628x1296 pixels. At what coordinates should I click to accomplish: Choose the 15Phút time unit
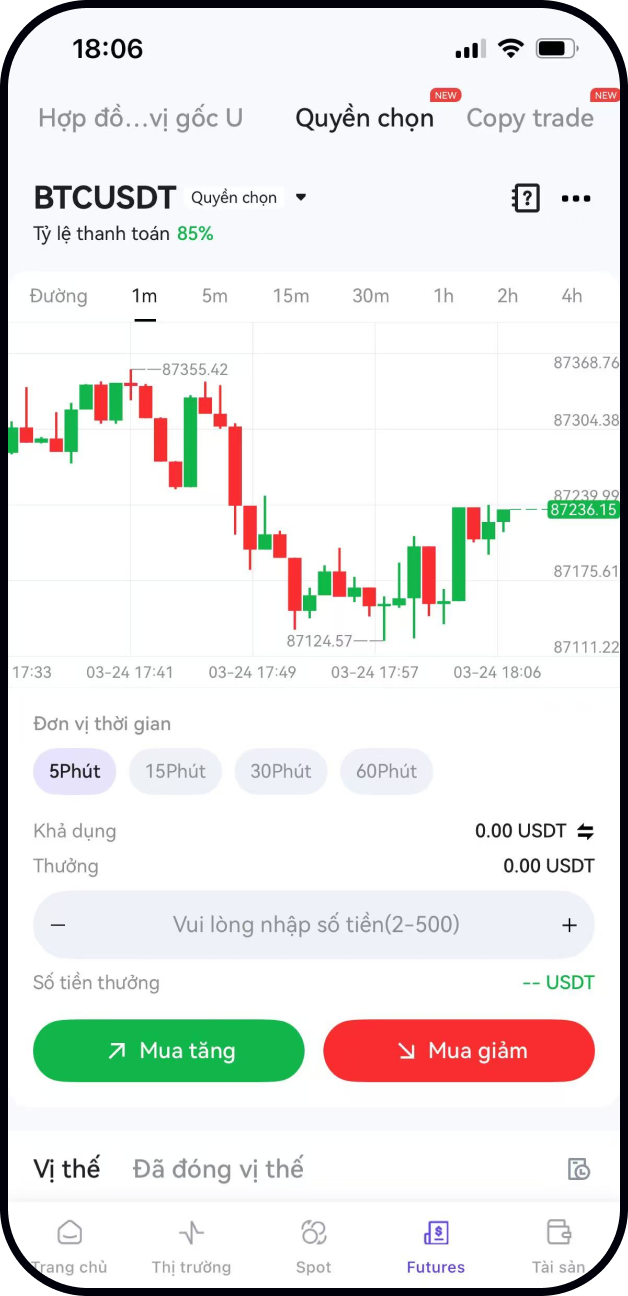coord(175,771)
